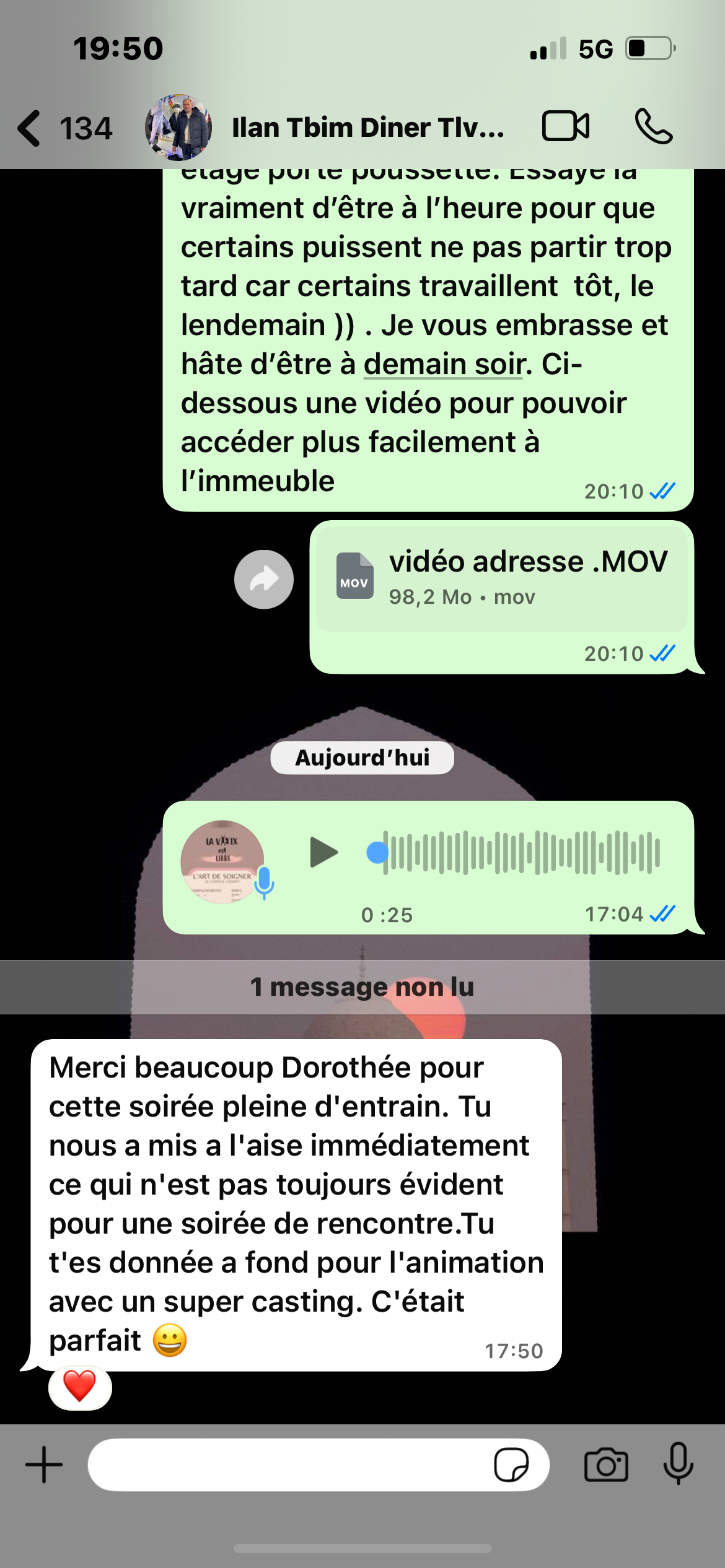Open the camera to take a photo

point(606,1465)
